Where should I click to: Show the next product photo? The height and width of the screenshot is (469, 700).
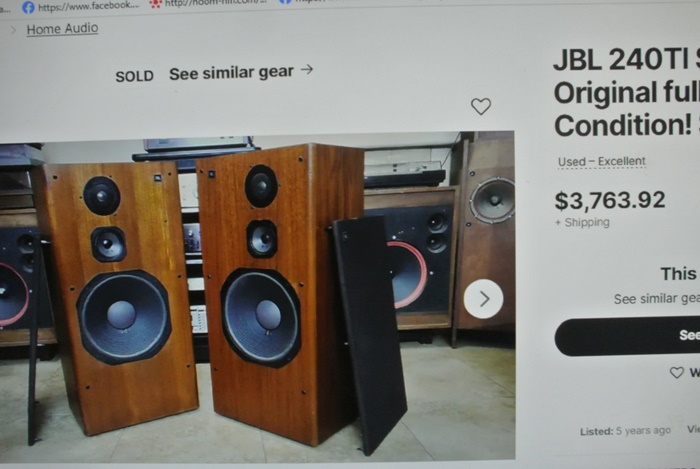[x=484, y=298]
